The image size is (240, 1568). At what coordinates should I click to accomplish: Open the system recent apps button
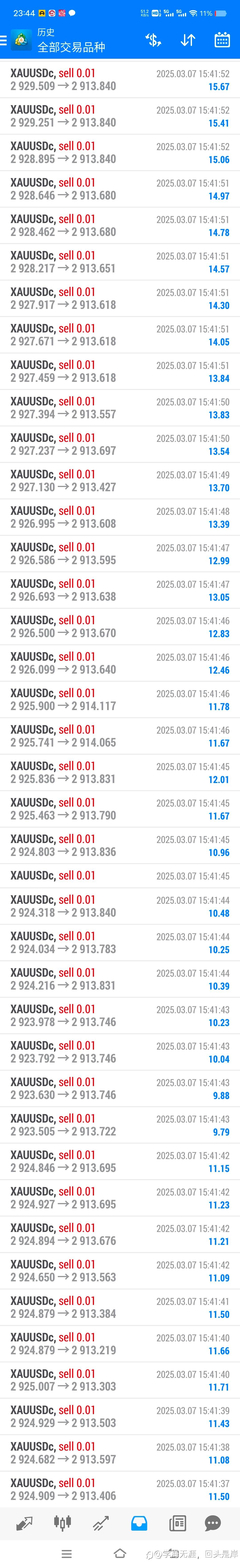[x=67, y=1553]
